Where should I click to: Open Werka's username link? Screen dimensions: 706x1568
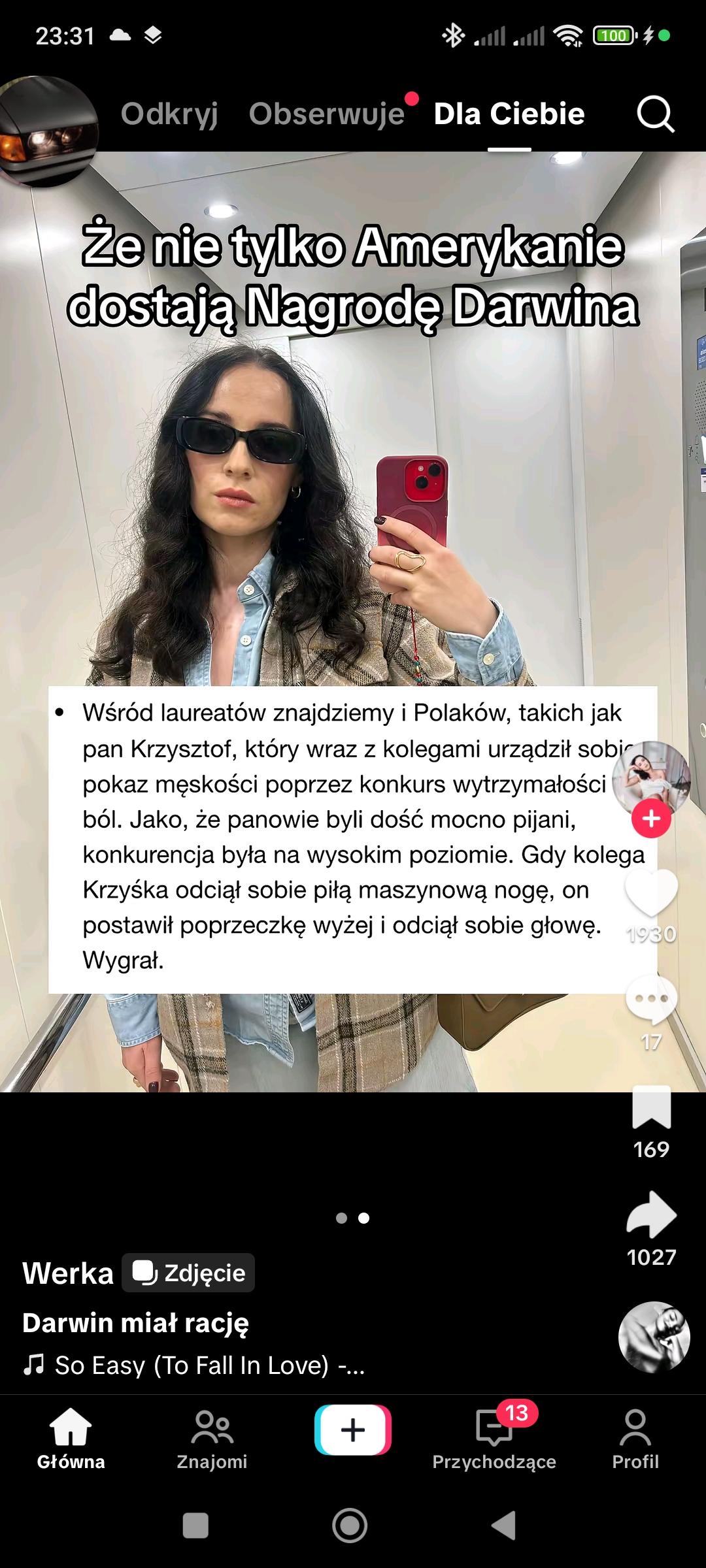(x=68, y=1273)
